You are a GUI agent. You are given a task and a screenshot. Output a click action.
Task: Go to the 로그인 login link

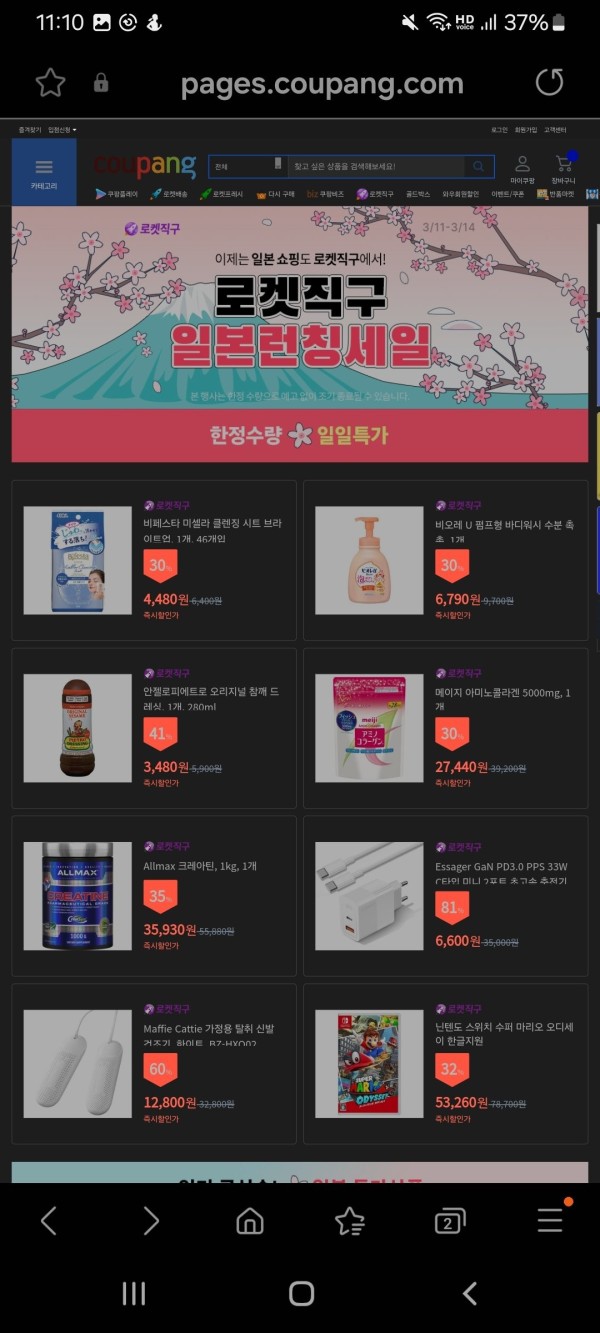[x=499, y=130]
